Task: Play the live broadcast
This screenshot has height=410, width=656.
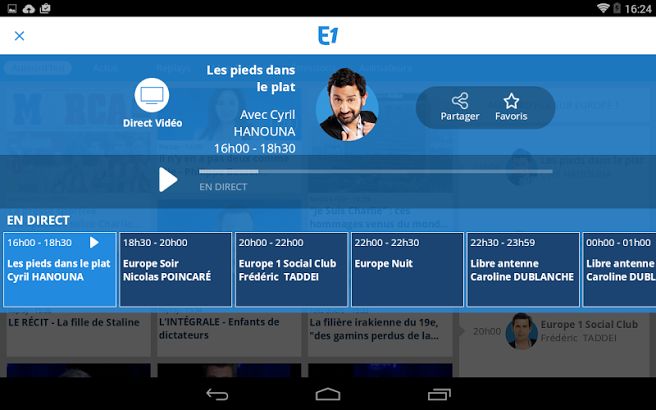Action: [x=168, y=180]
